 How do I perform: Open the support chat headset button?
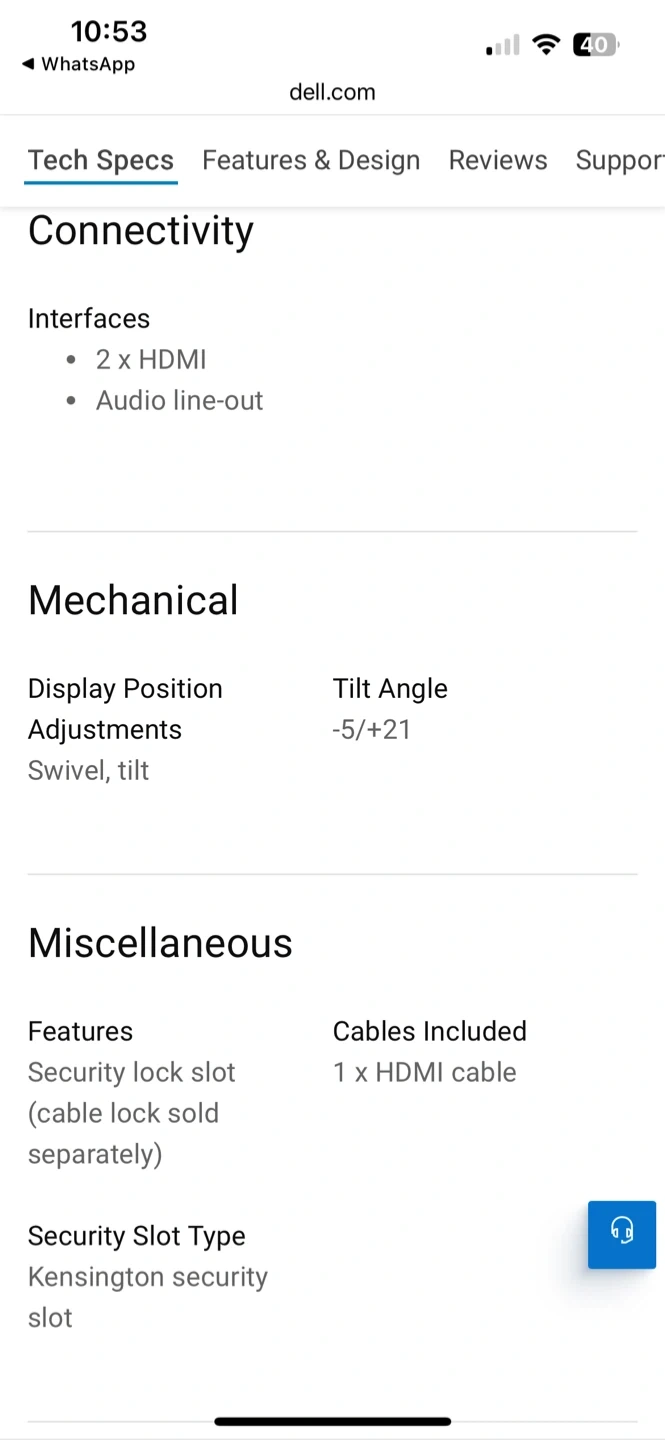(x=622, y=1235)
